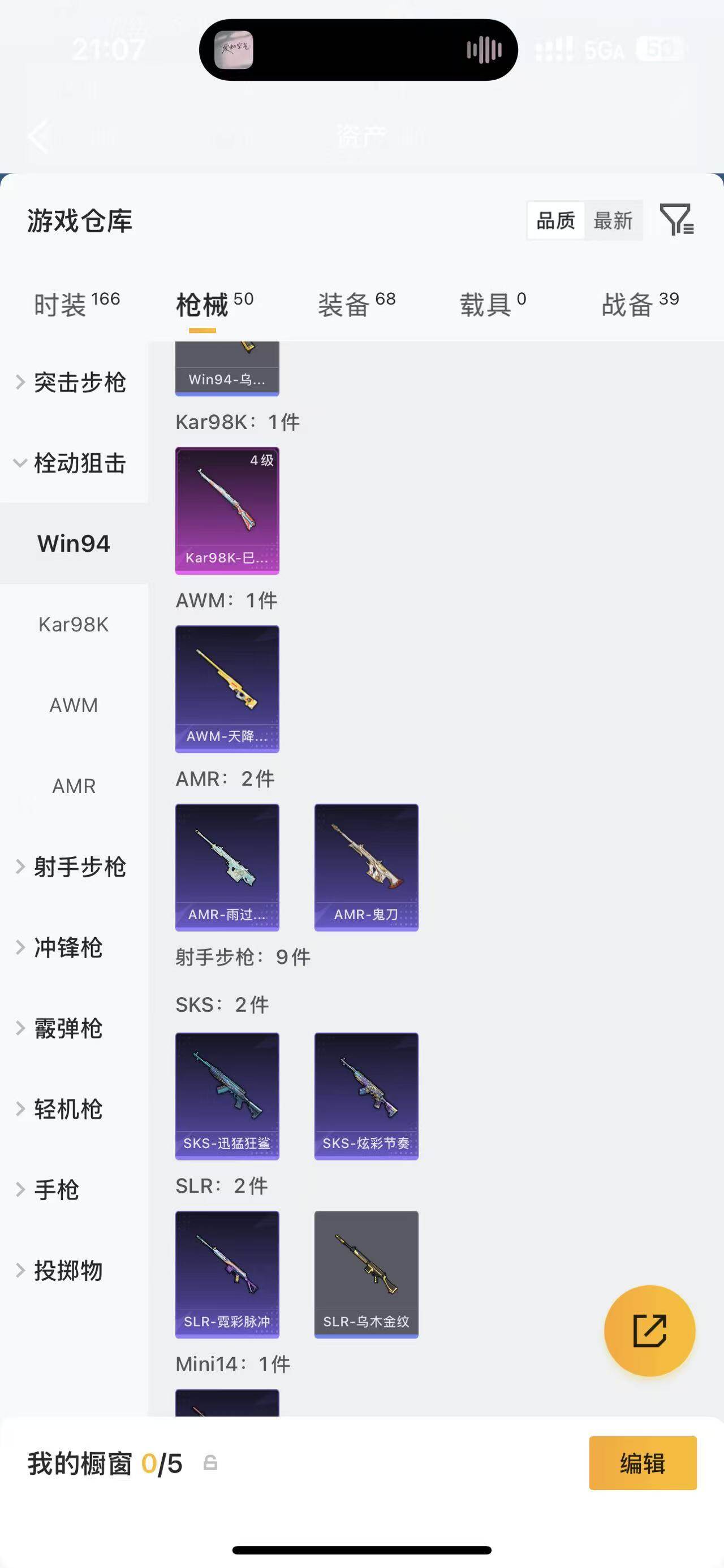
Task: Switch sorting to 最新
Action: coord(613,220)
